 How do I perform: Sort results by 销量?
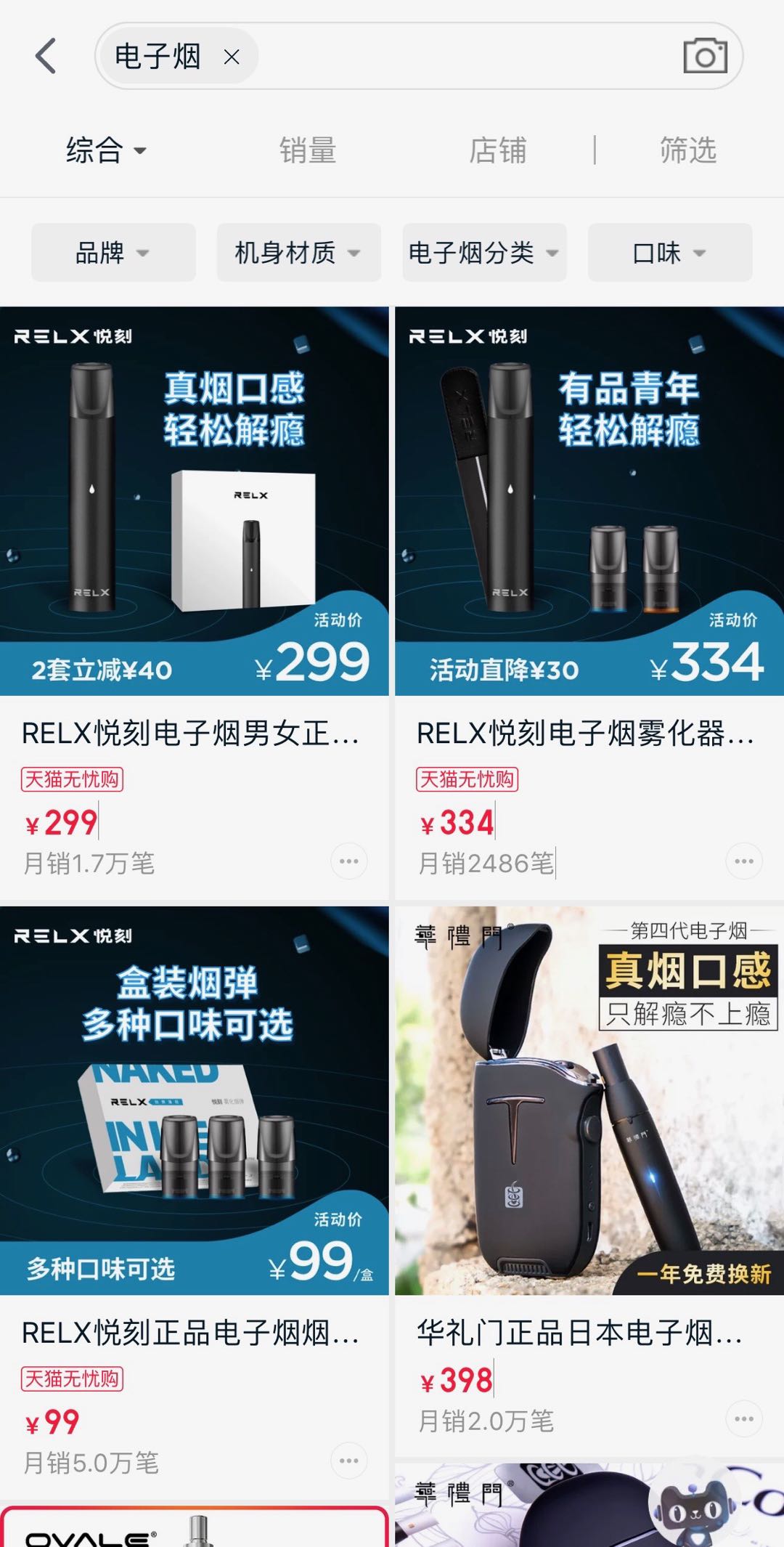(308, 150)
